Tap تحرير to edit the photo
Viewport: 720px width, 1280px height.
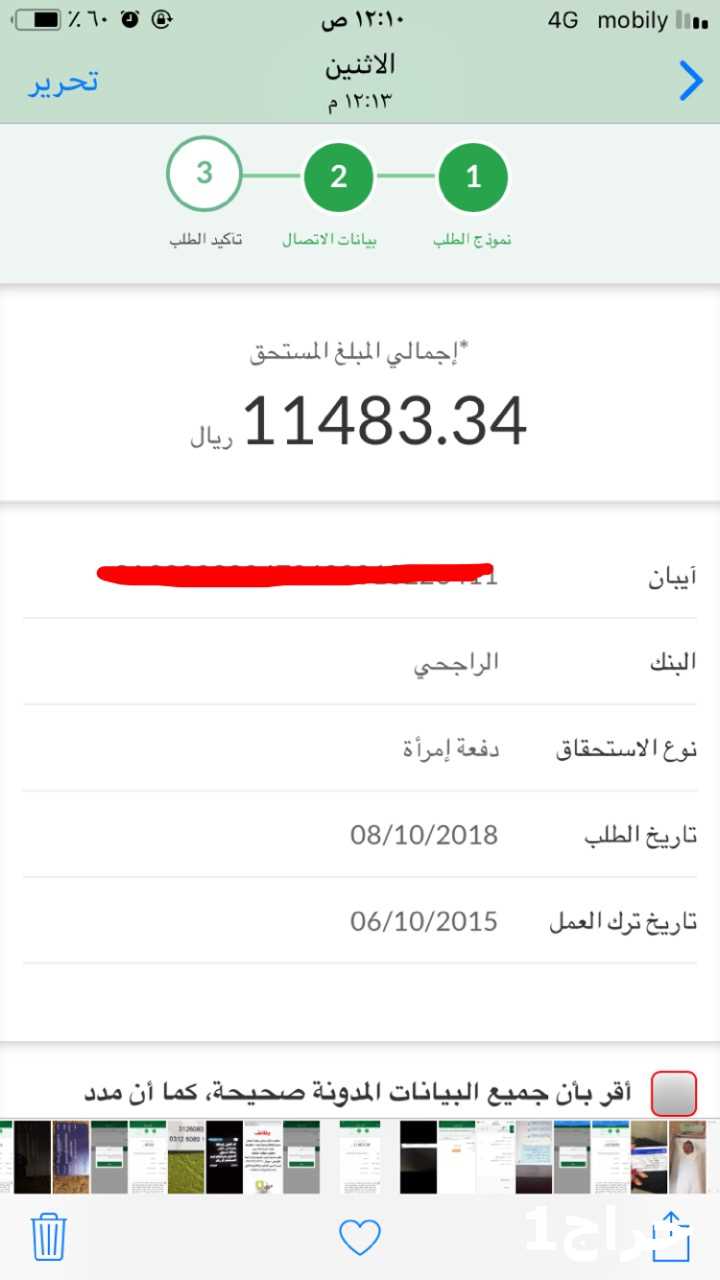pos(63,82)
